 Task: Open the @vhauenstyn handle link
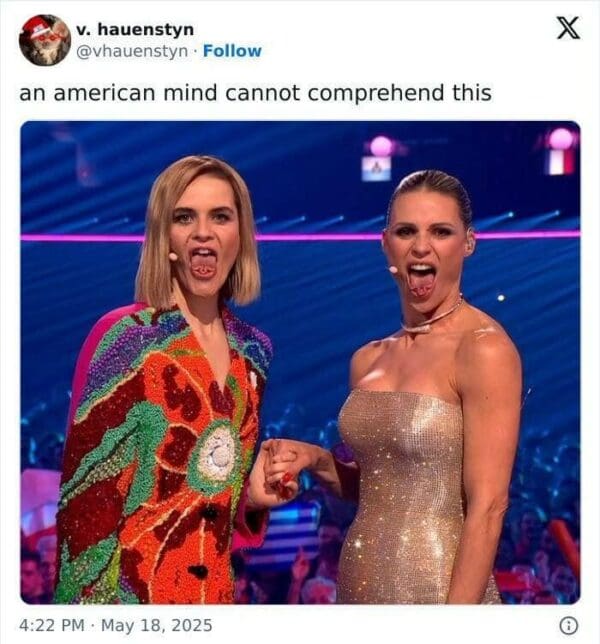131,51
